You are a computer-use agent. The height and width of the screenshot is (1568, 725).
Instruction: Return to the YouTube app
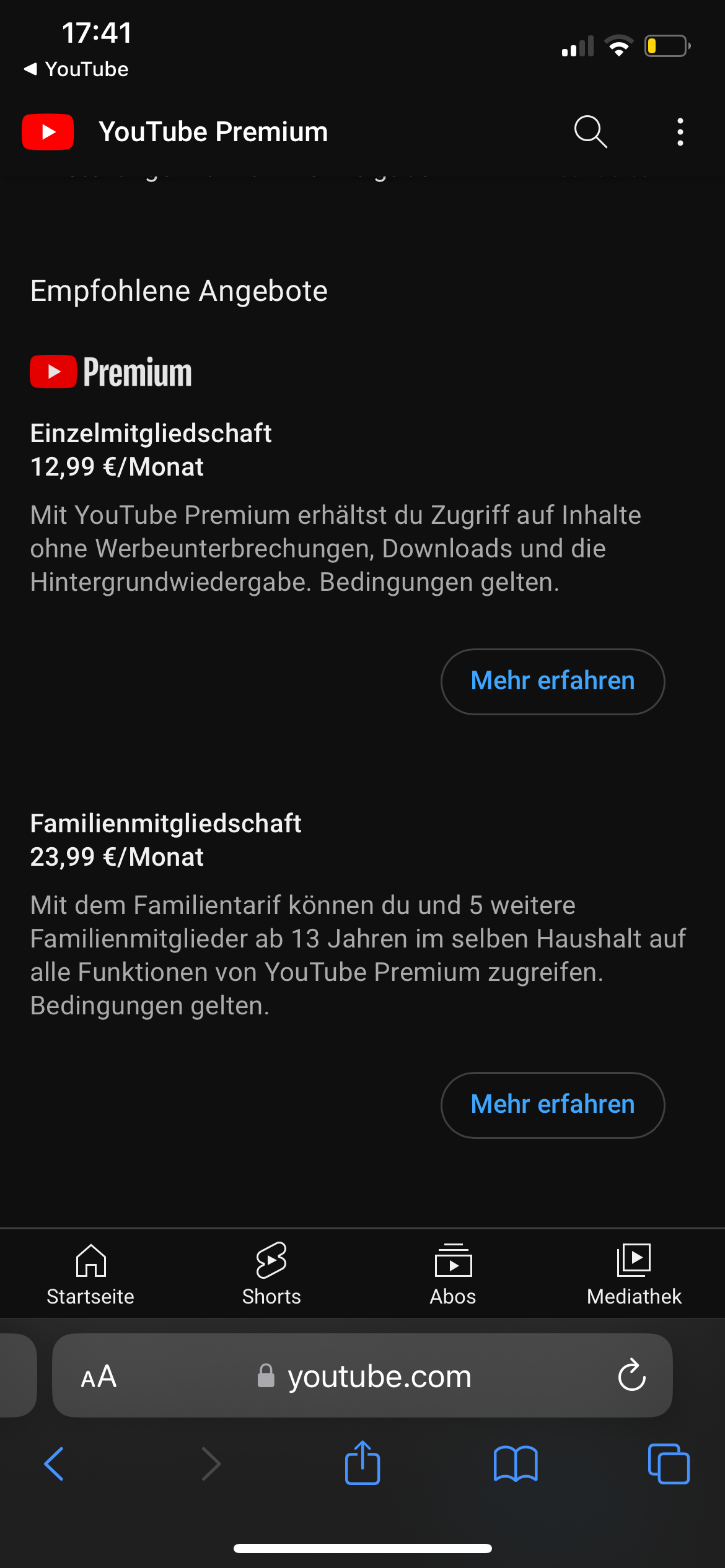76,69
